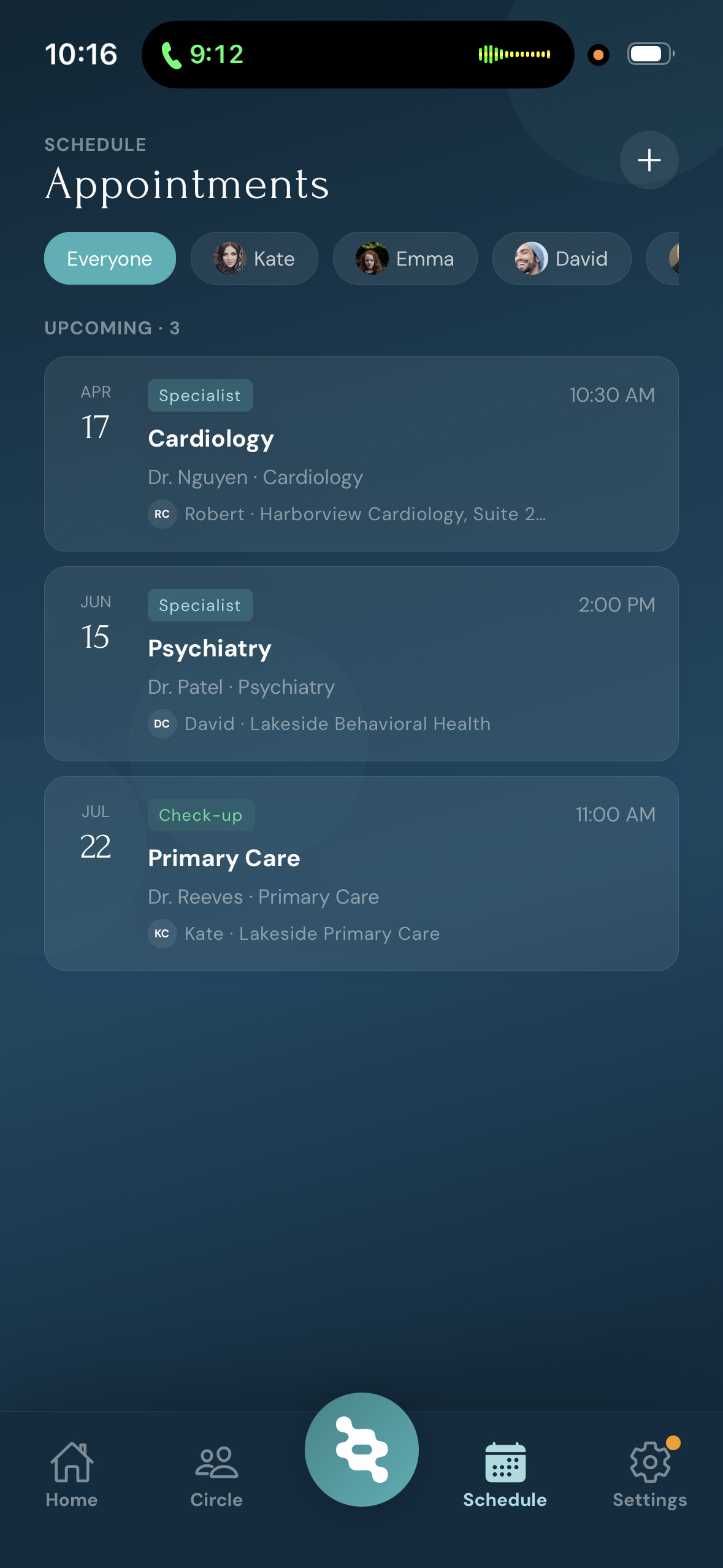Expand the Psychiatry appointment card
723x1568 pixels.
pos(362,663)
